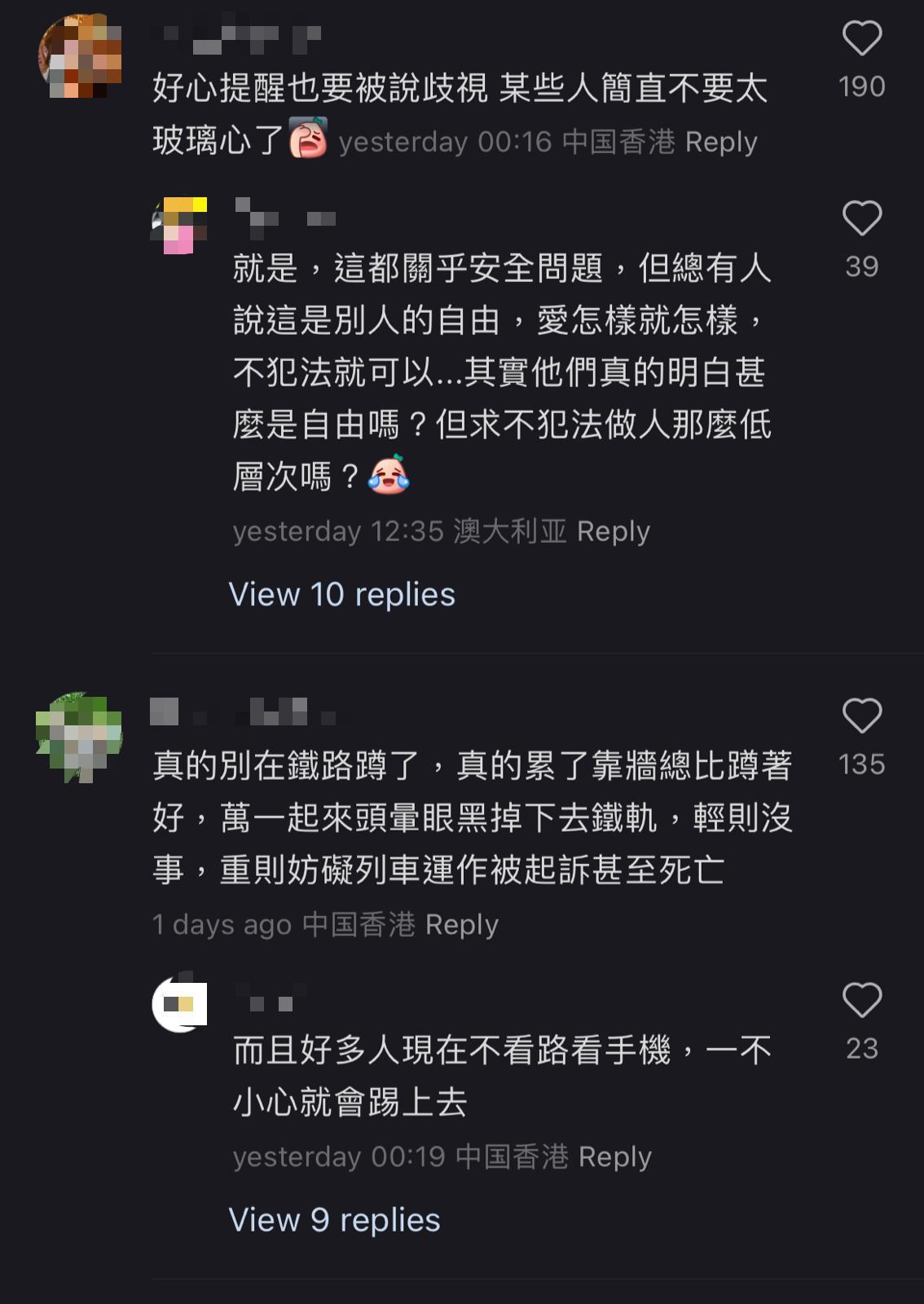Tap the avatar of the Australia-based replier
Image resolution: width=924 pixels, height=1304 pixels.
coord(181,224)
